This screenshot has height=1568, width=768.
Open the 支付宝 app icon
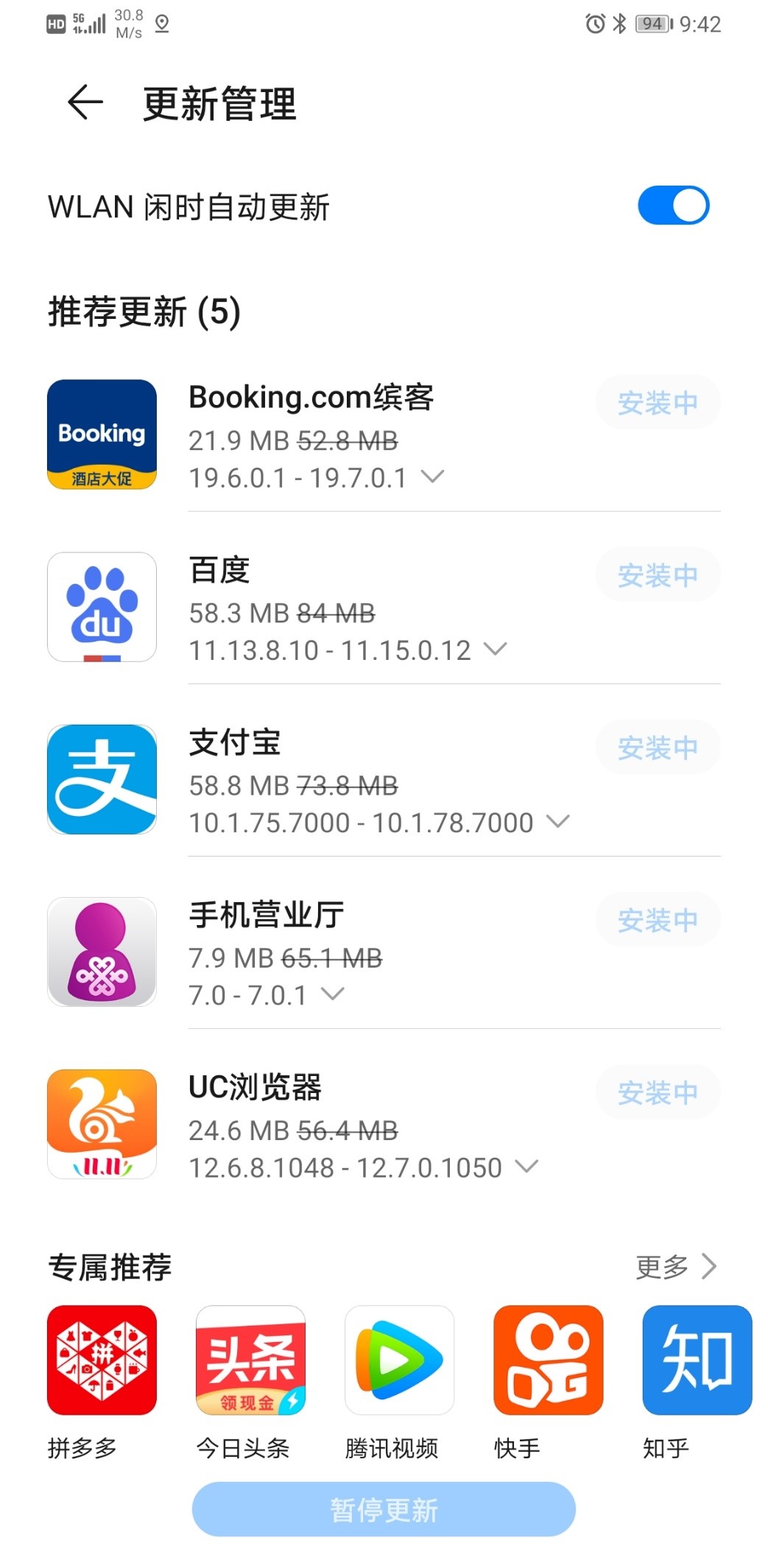(x=102, y=779)
